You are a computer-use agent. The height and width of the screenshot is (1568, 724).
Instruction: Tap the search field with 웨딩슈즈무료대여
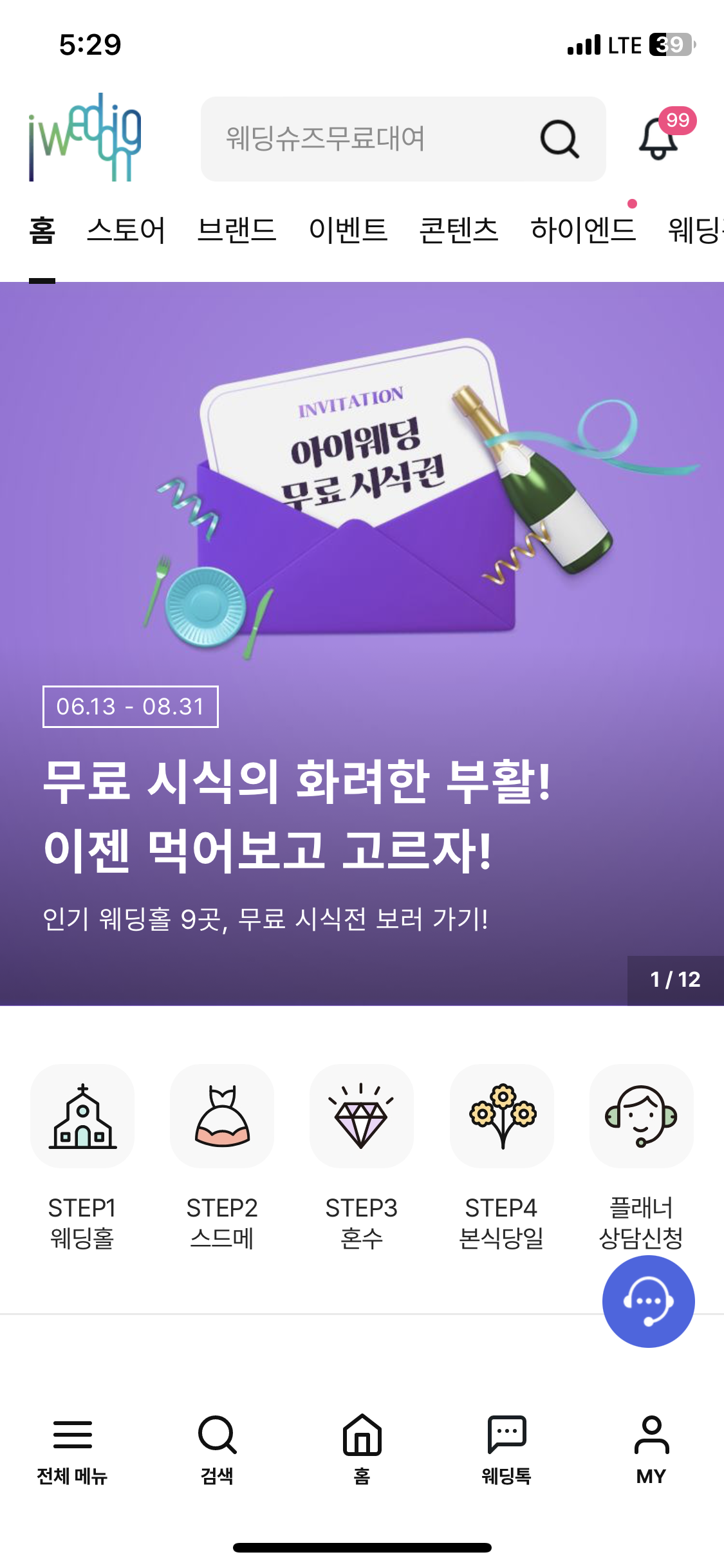(x=360, y=138)
